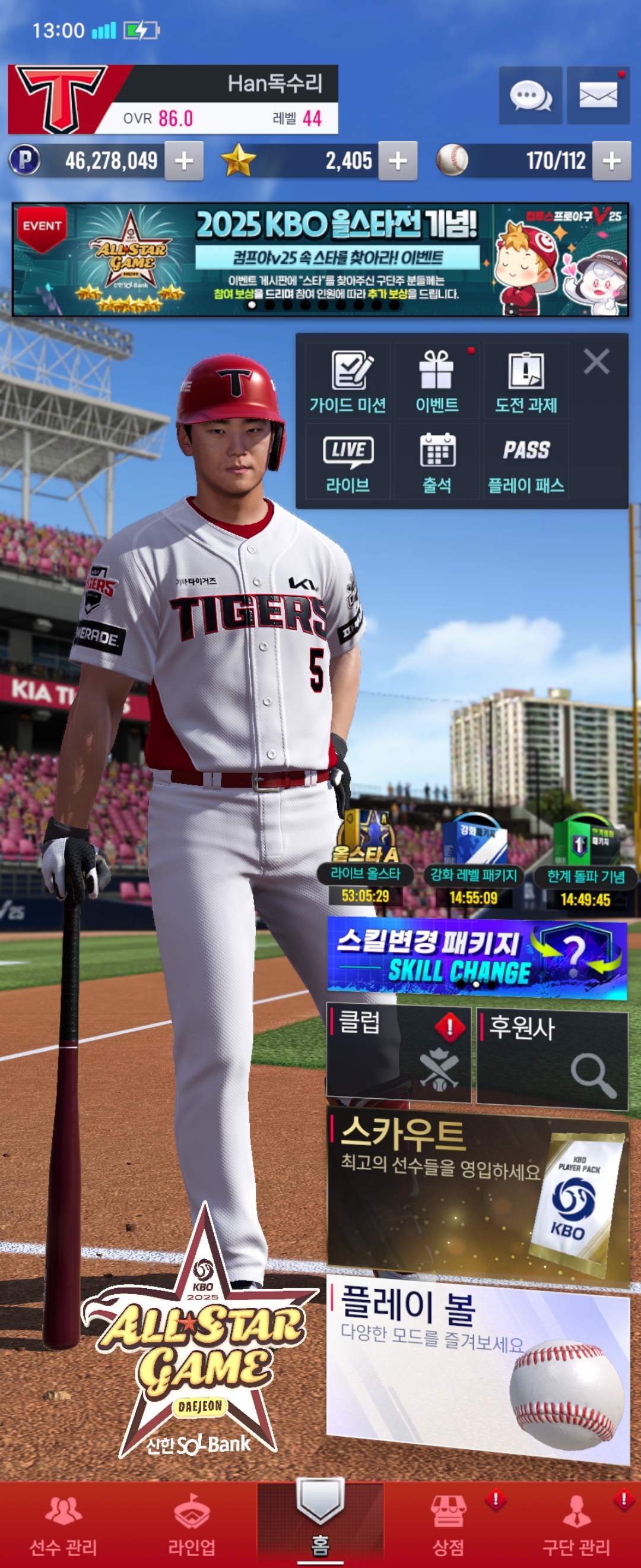Start 플레이 볼
The image size is (641, 1568).
(x=477, y=1370)
